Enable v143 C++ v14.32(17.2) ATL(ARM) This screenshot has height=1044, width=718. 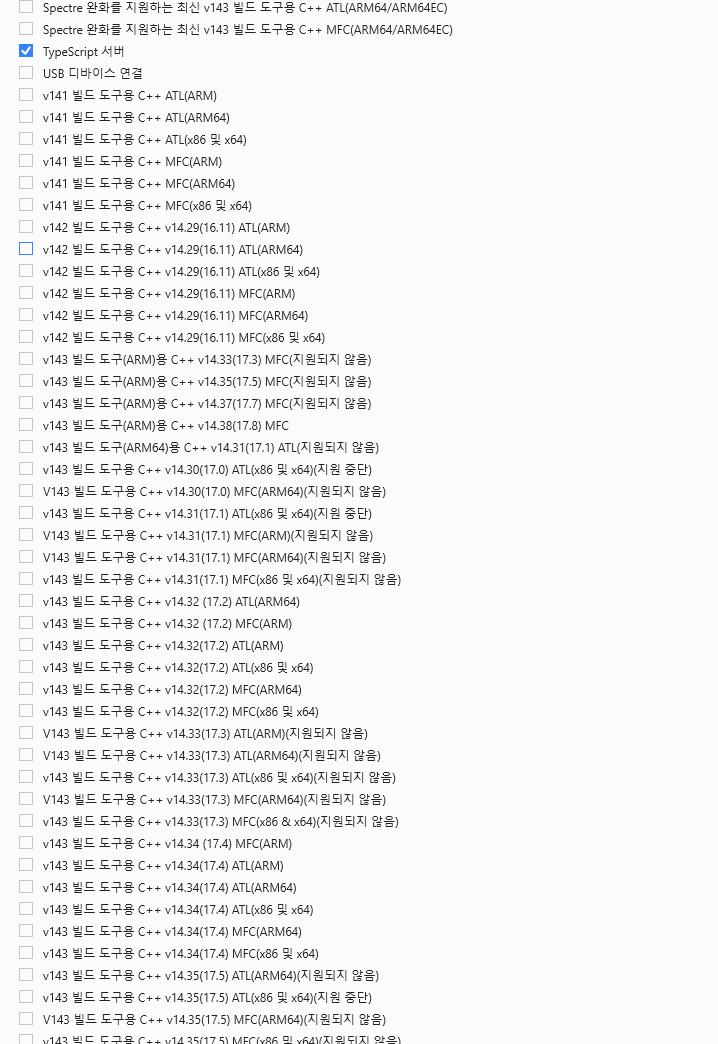(26, 645)
